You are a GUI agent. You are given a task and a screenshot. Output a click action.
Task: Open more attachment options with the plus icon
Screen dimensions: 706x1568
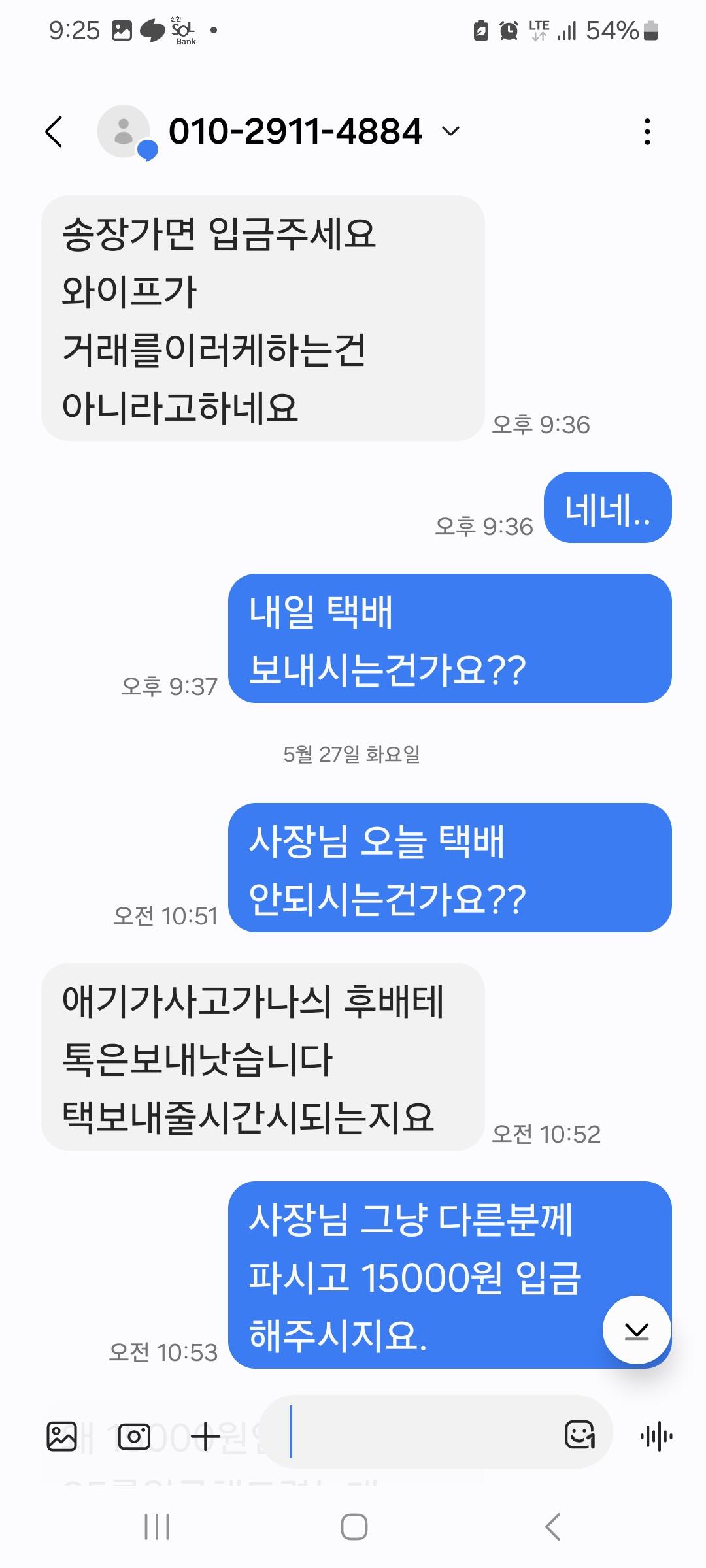point(206,1436)
